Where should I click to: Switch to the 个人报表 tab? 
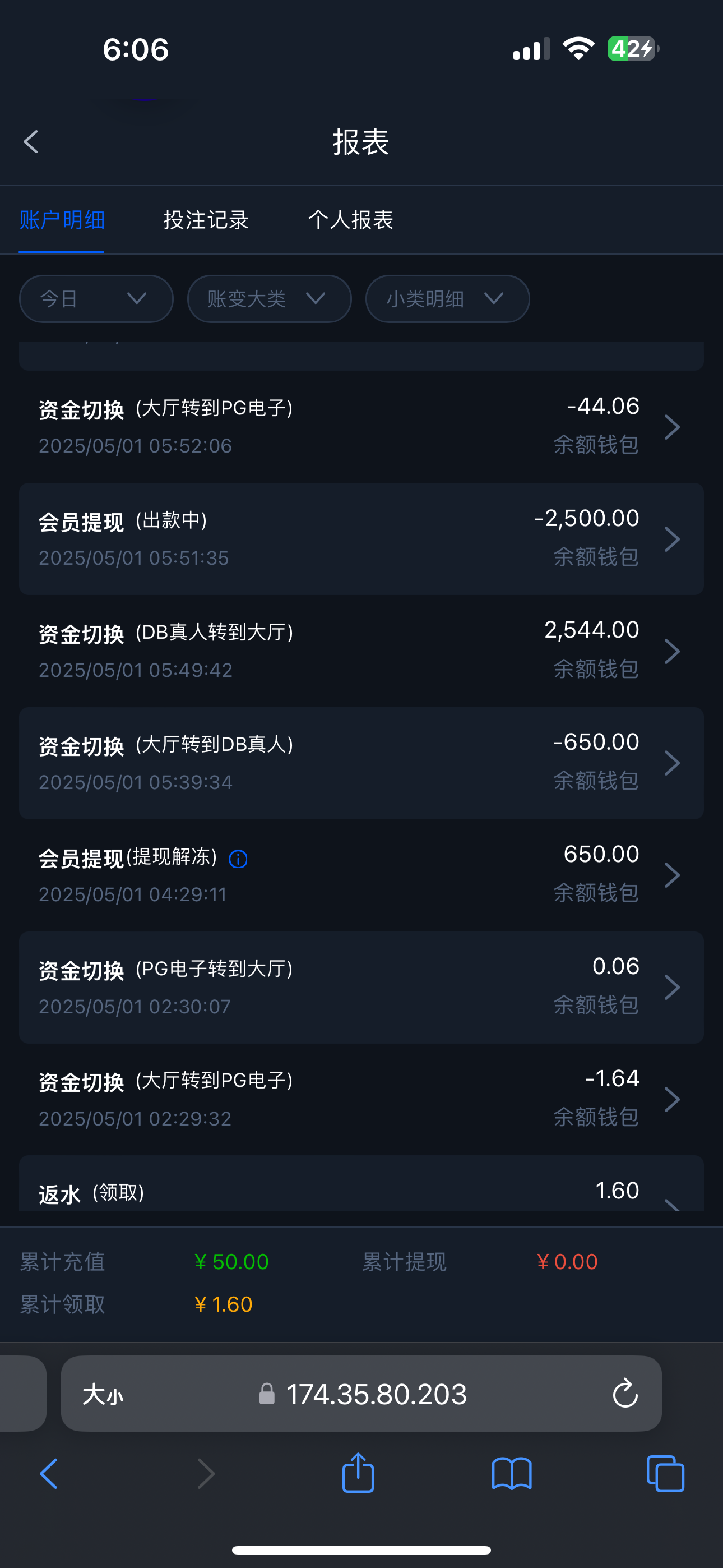[350, 220]
